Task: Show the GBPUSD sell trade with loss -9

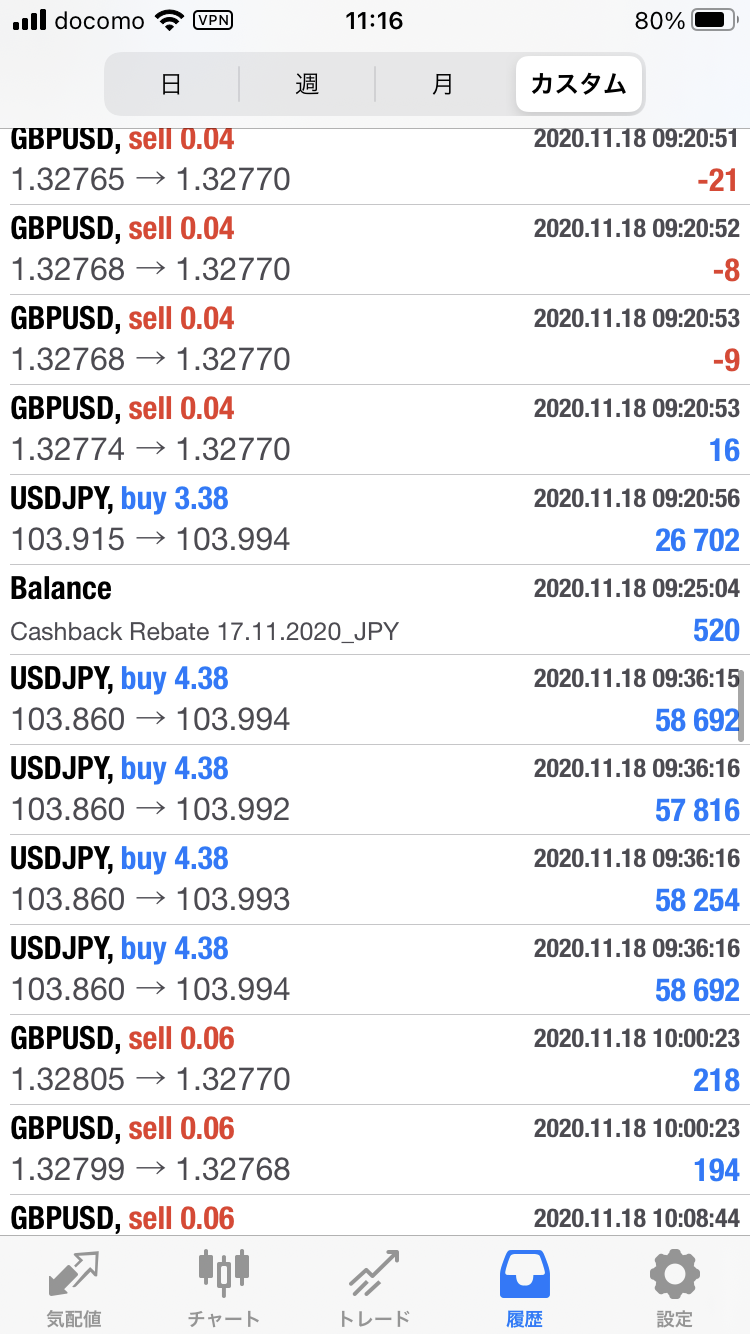Action: [375, 340]
